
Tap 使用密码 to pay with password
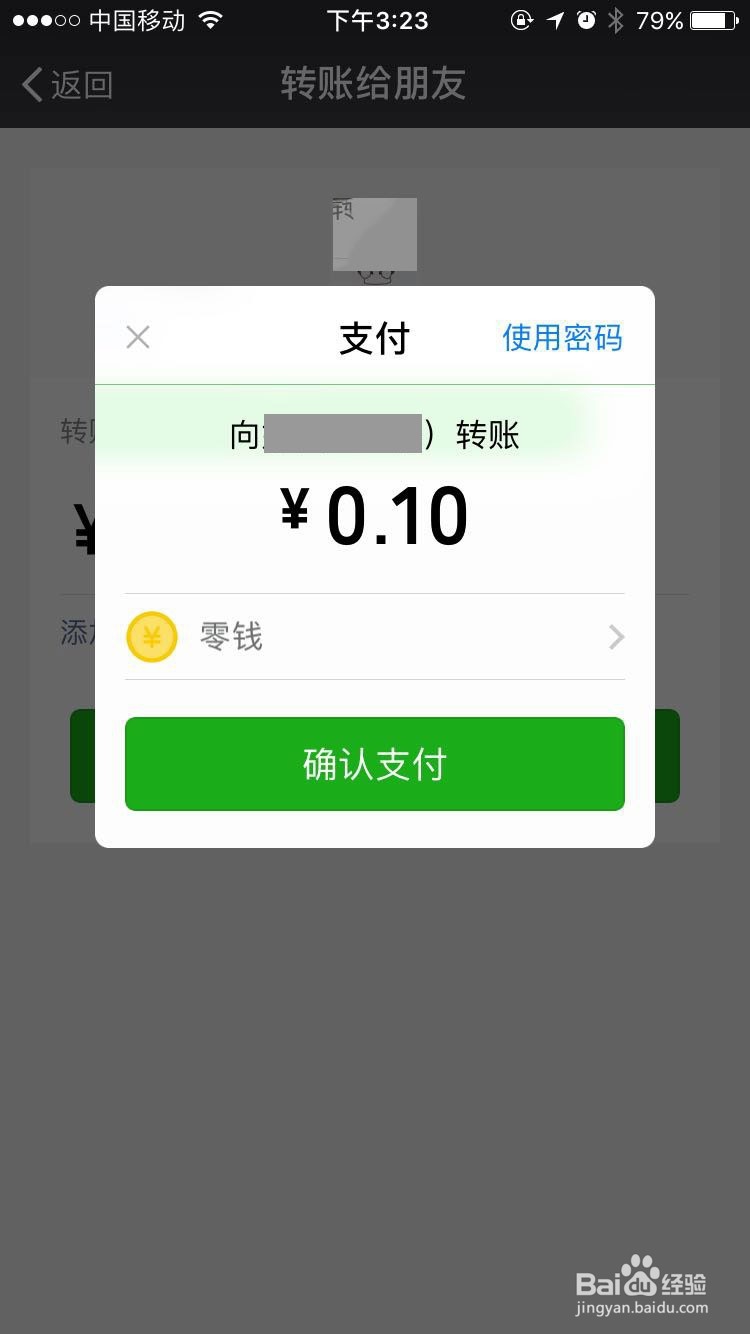pos(562,338)
